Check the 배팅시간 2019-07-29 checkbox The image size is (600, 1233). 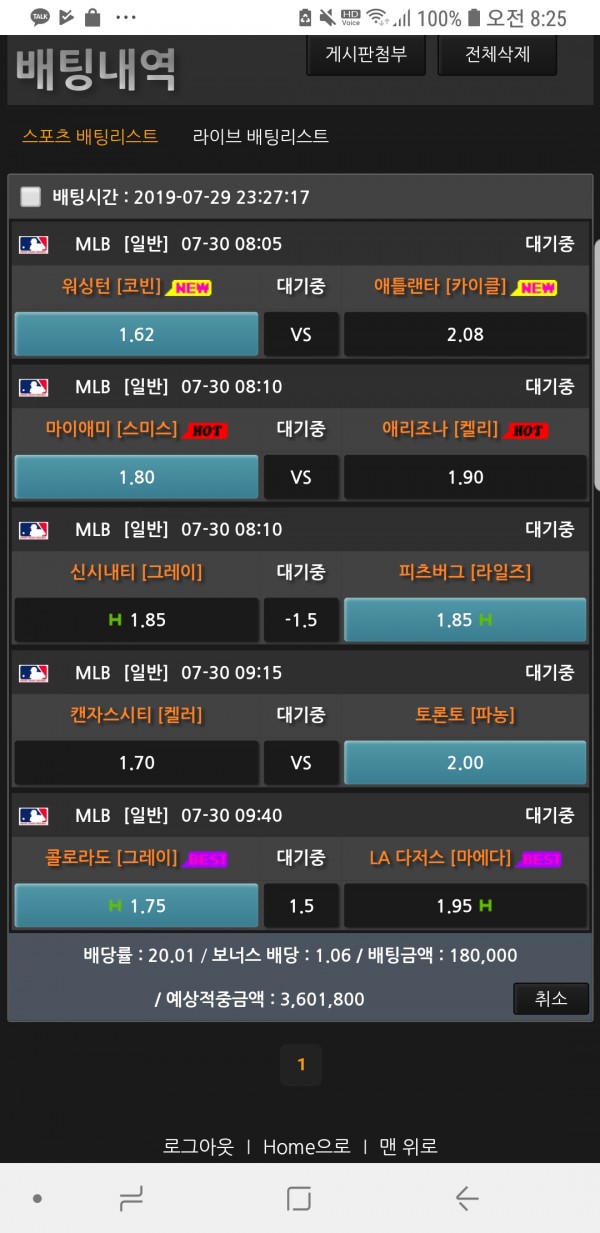pyautogui.click(x=31, y=197)
